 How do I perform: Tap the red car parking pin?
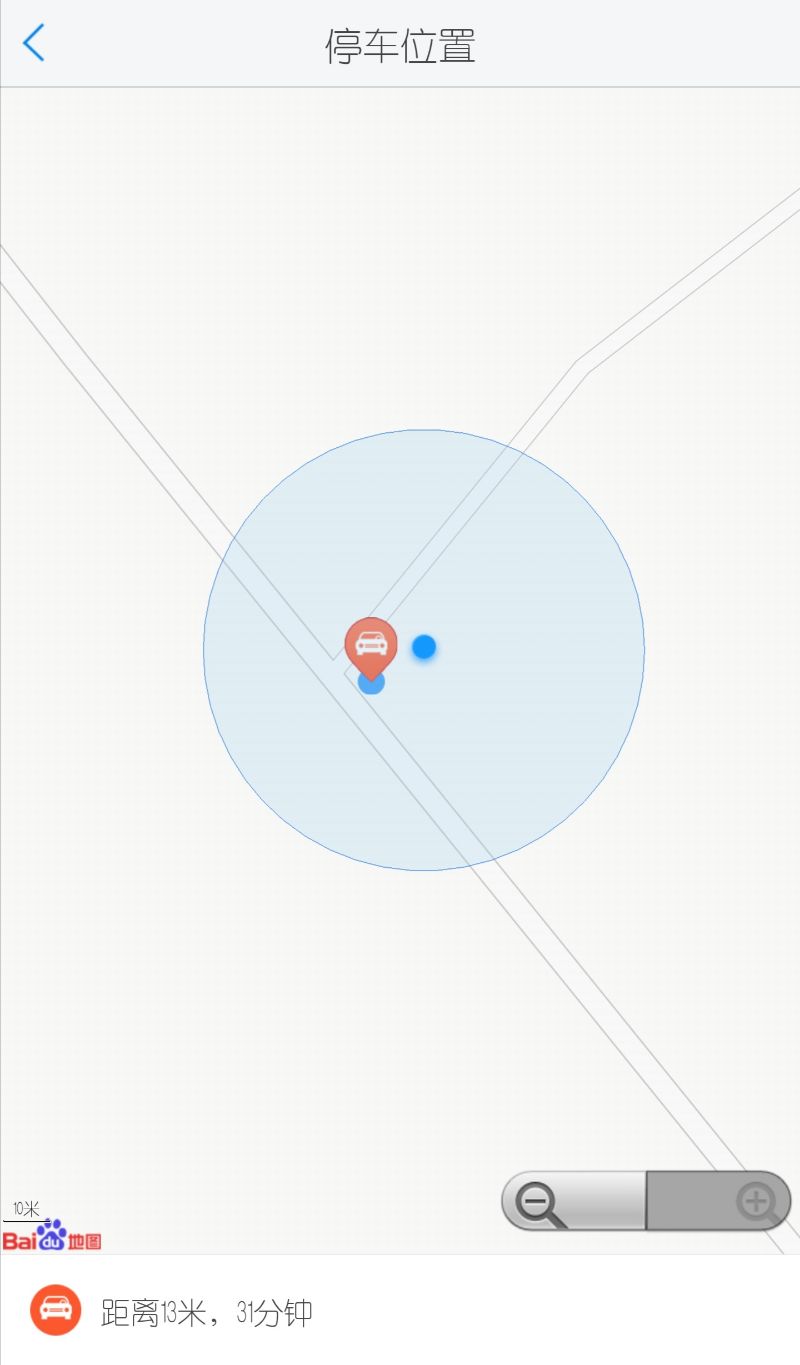click(x=371, y=645)
